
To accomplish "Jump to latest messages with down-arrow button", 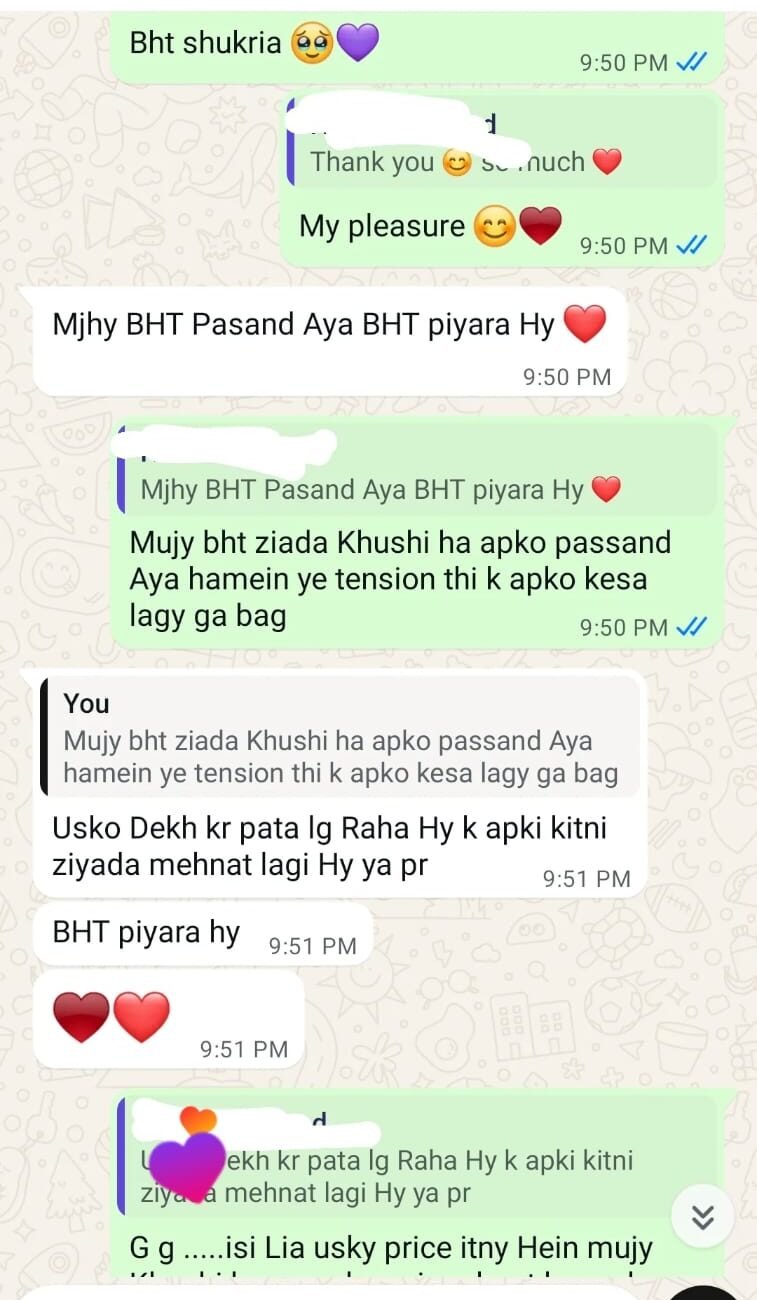I will pos(703,1216).
